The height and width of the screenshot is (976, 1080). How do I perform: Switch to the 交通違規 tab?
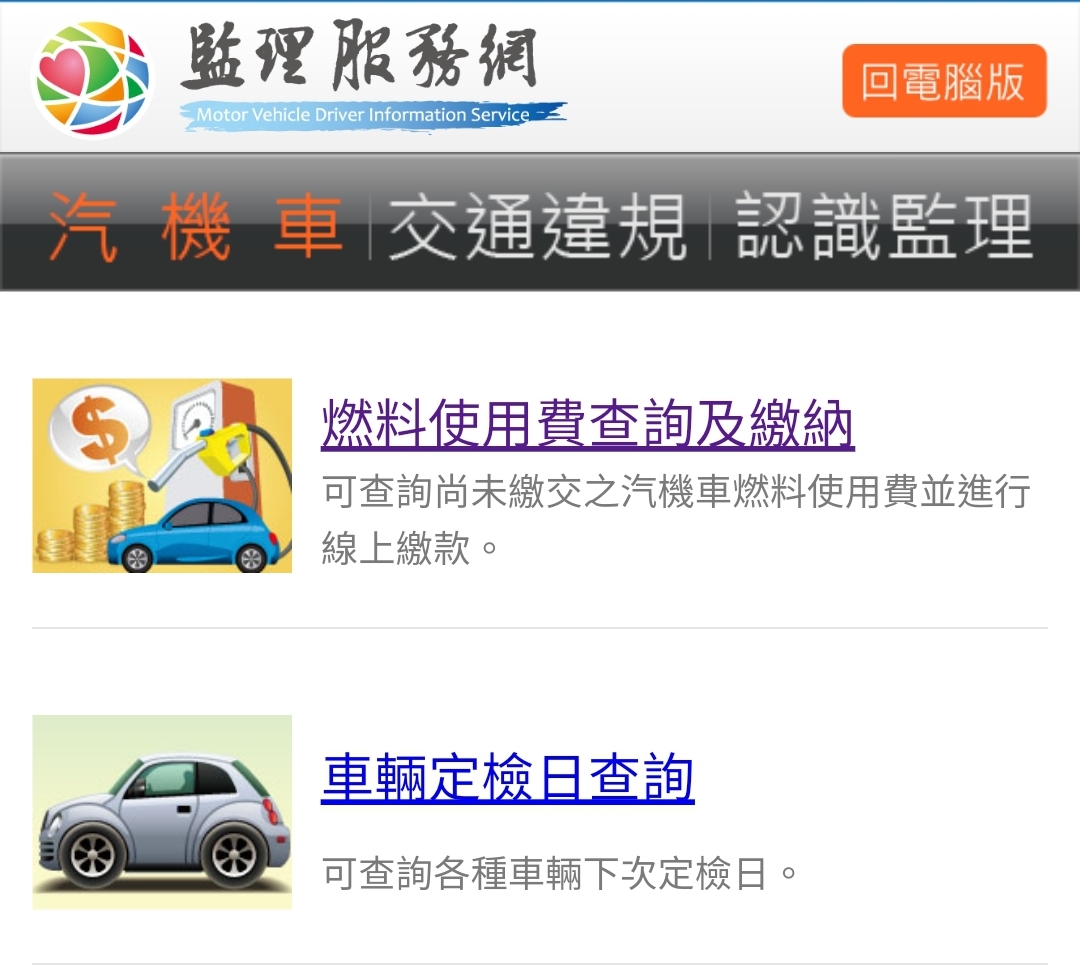click(538, 227)
